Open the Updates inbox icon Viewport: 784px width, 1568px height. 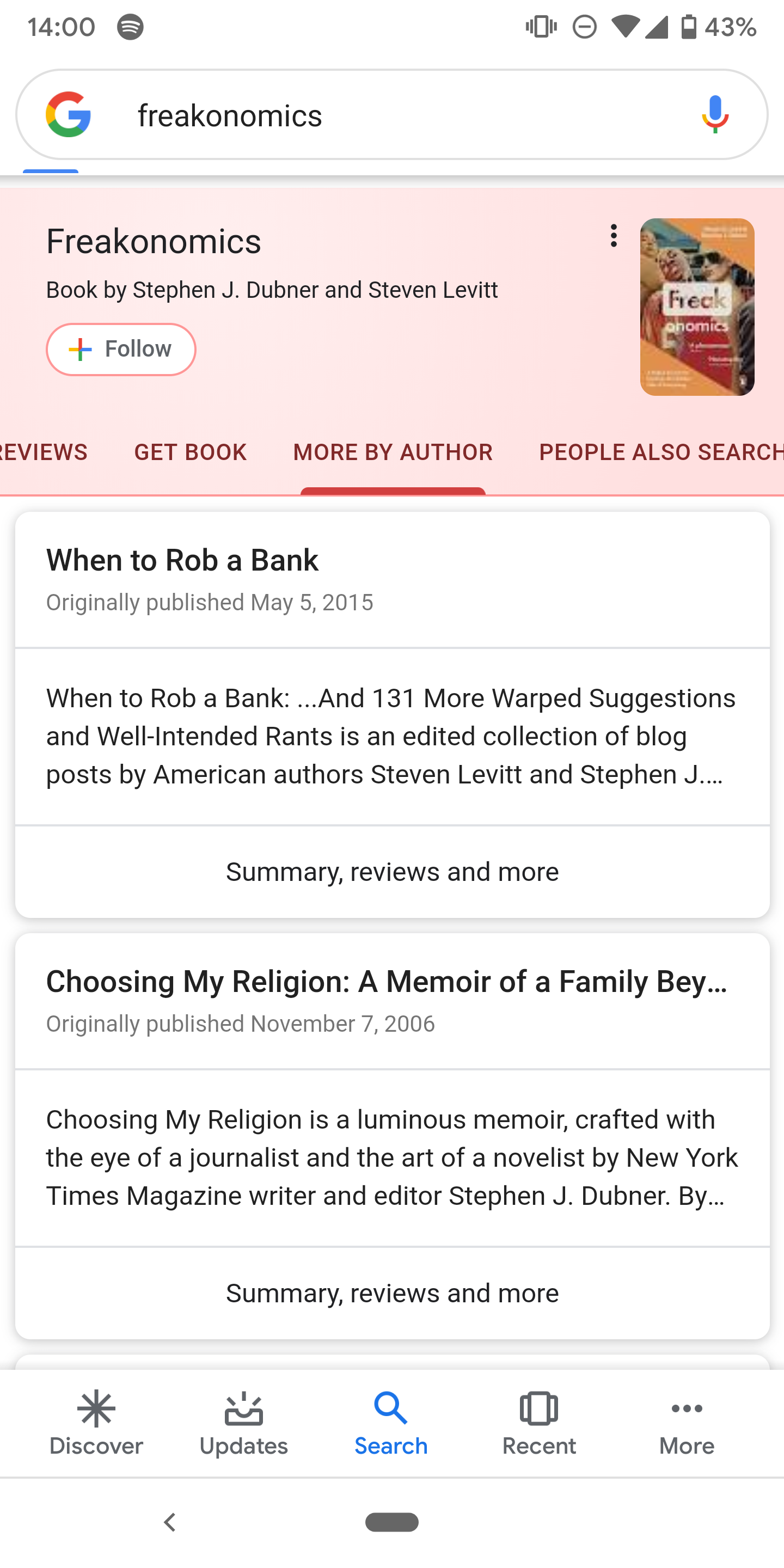coord(243,1408)
